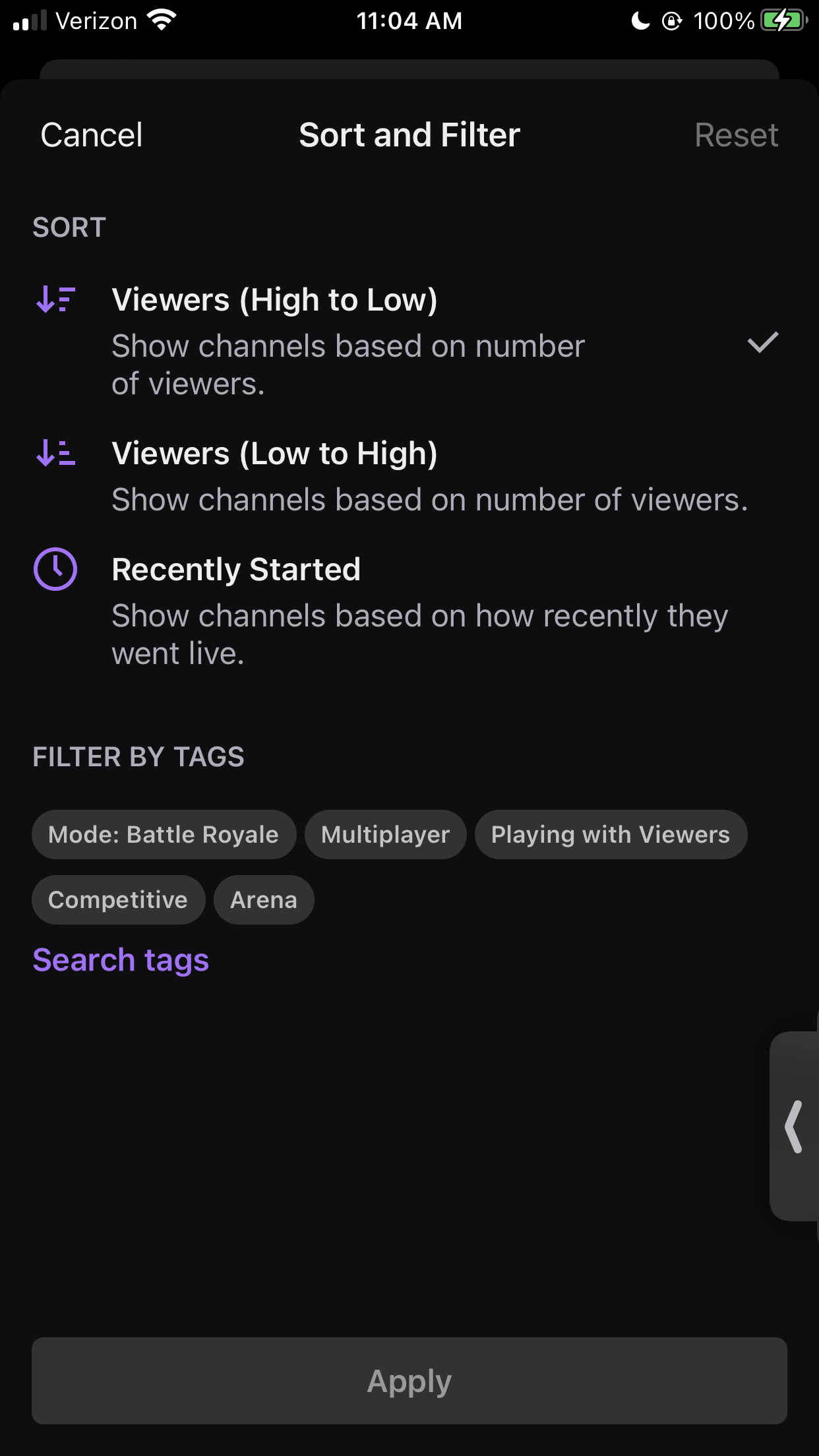Choose Viewers (Low to High) sorting
Viewport: 819px width, 1456px height.
[x=274, y=454]
